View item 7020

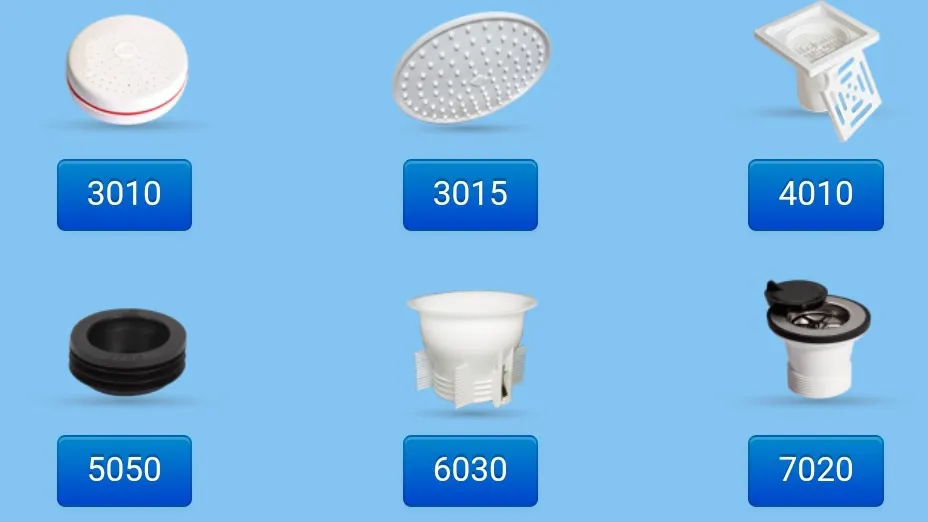click(x=816, y=471)
